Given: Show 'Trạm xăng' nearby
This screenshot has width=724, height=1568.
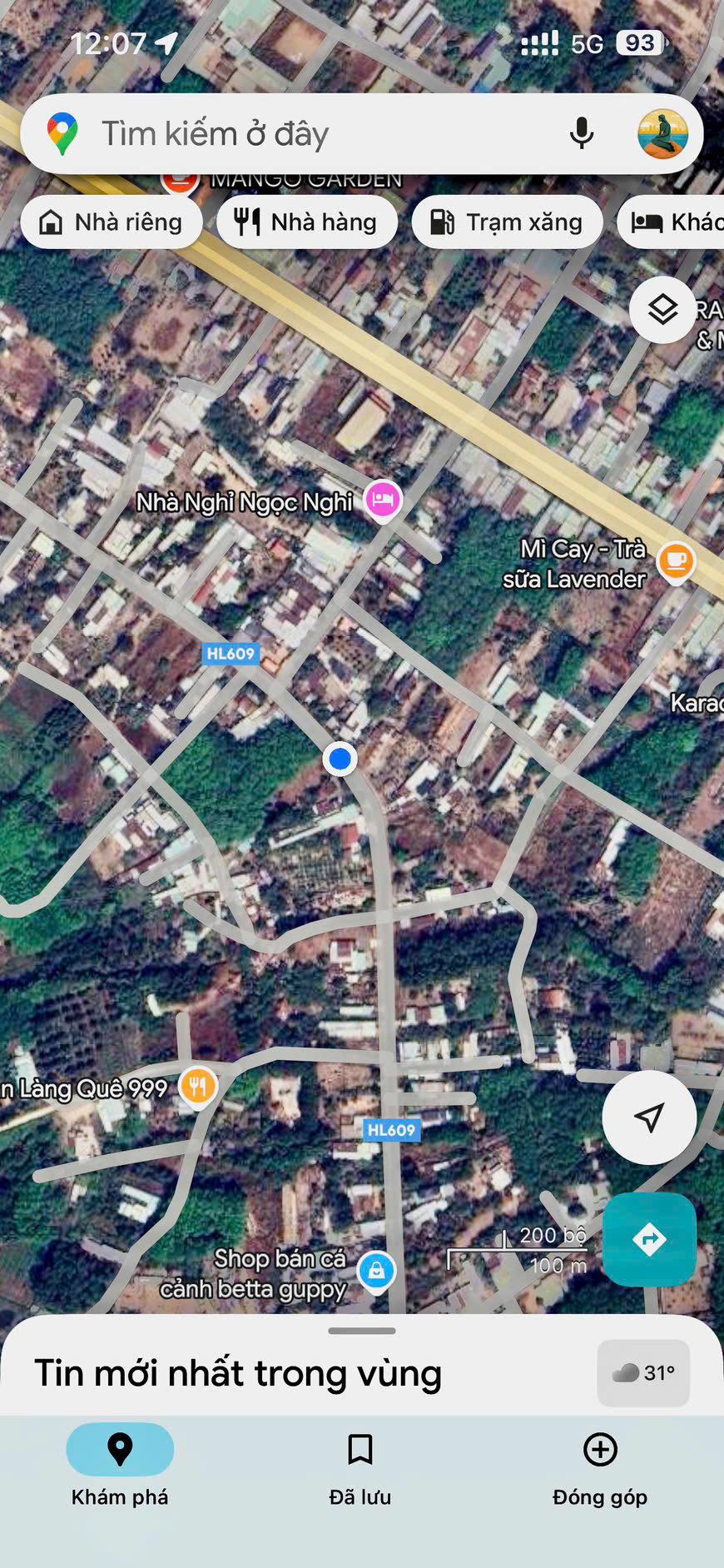Looking at the screenshot, I should click(x=506, y=222).
